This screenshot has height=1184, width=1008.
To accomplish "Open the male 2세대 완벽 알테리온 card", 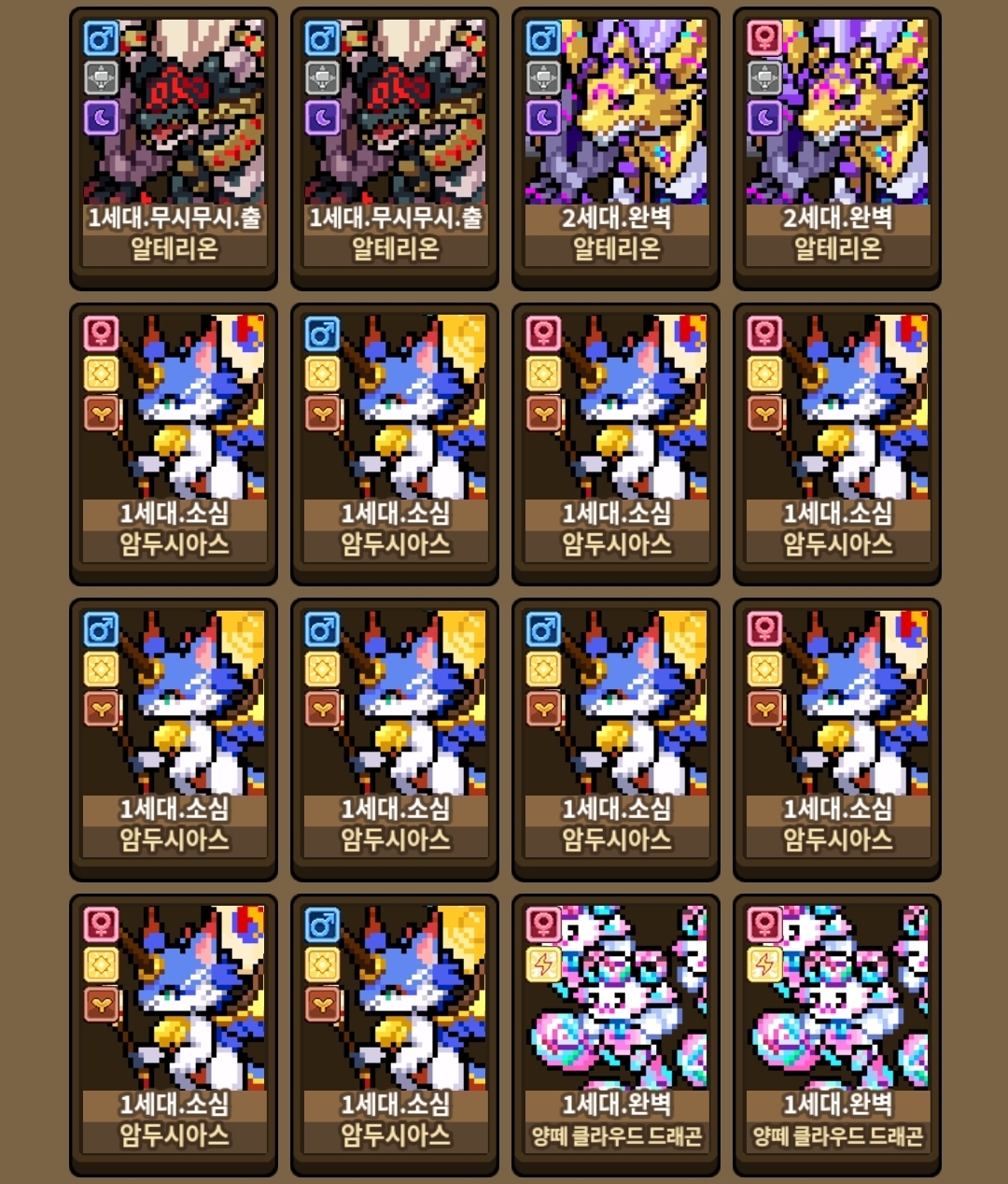I will (616, 149).
